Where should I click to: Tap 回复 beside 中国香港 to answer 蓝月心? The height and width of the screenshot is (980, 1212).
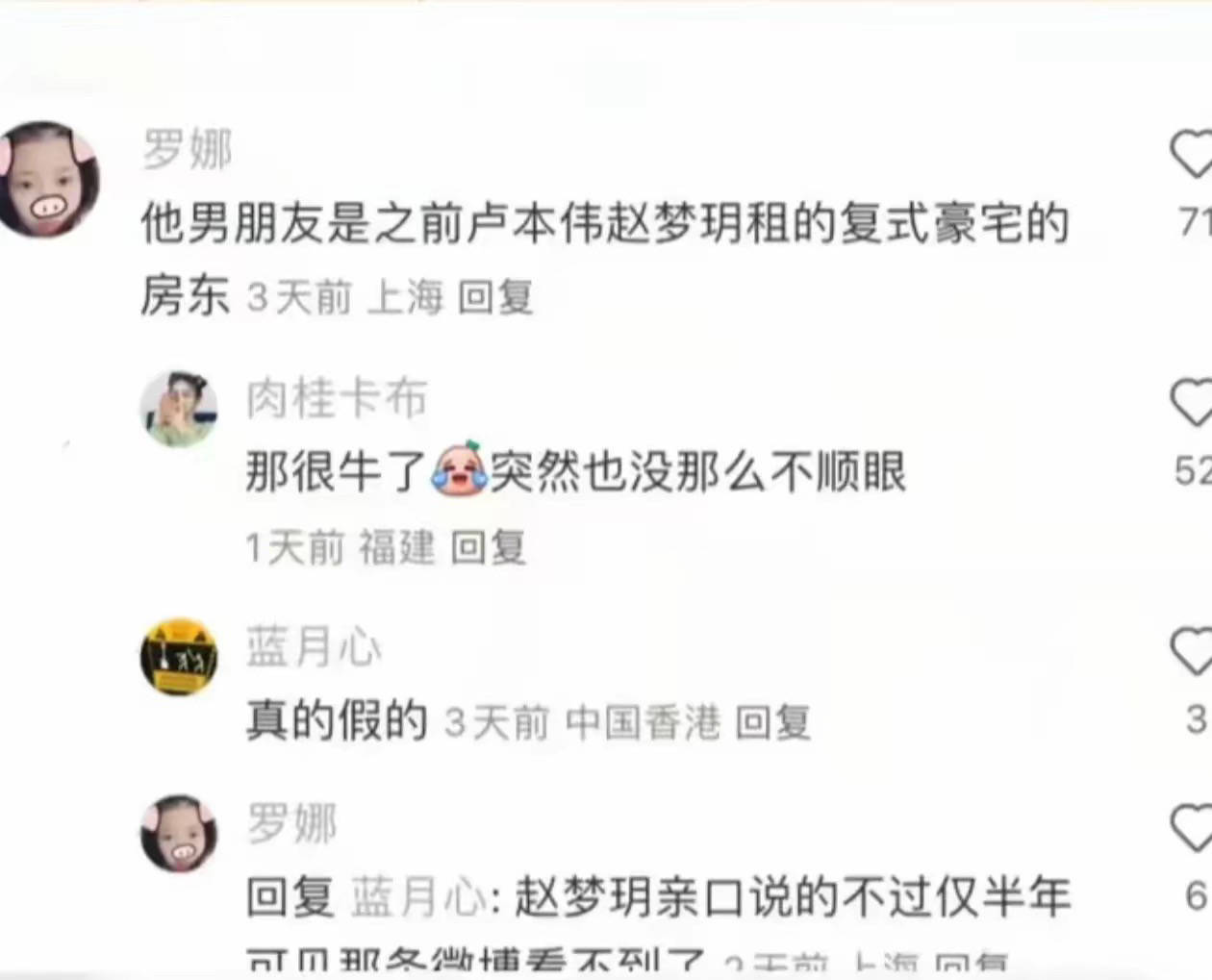[772, 721]
